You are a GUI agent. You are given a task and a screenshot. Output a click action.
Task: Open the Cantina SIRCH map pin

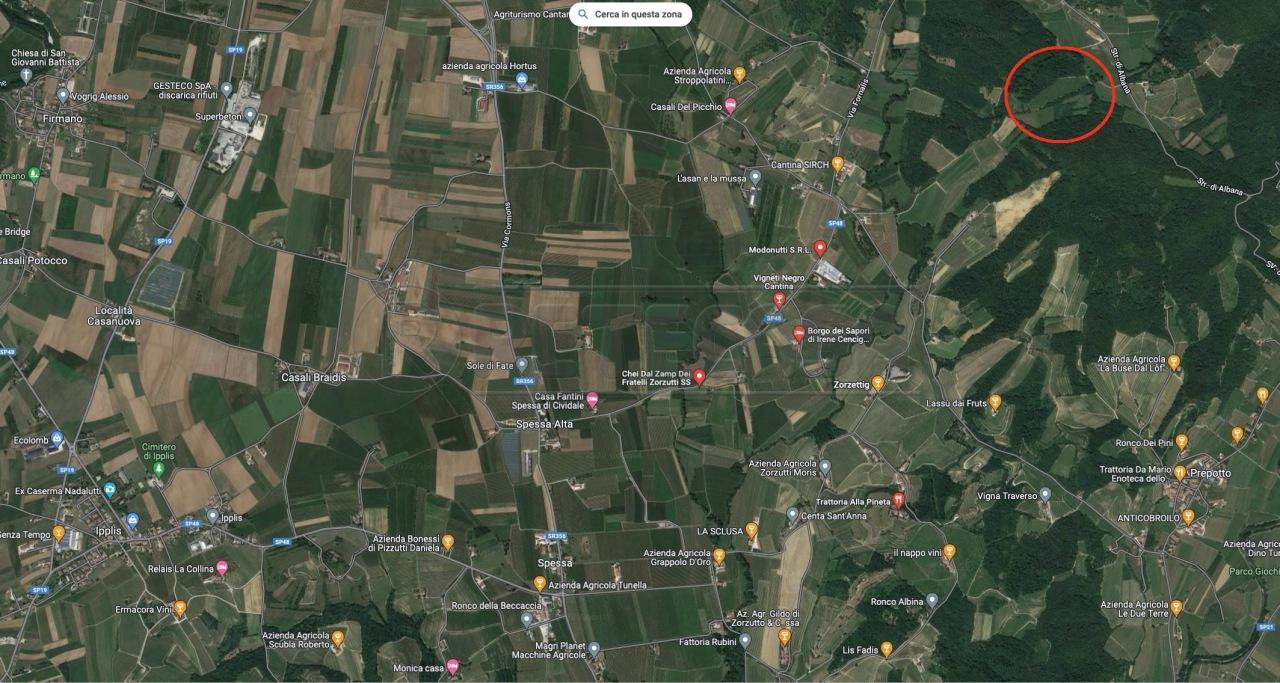click(x=838, y=163)
